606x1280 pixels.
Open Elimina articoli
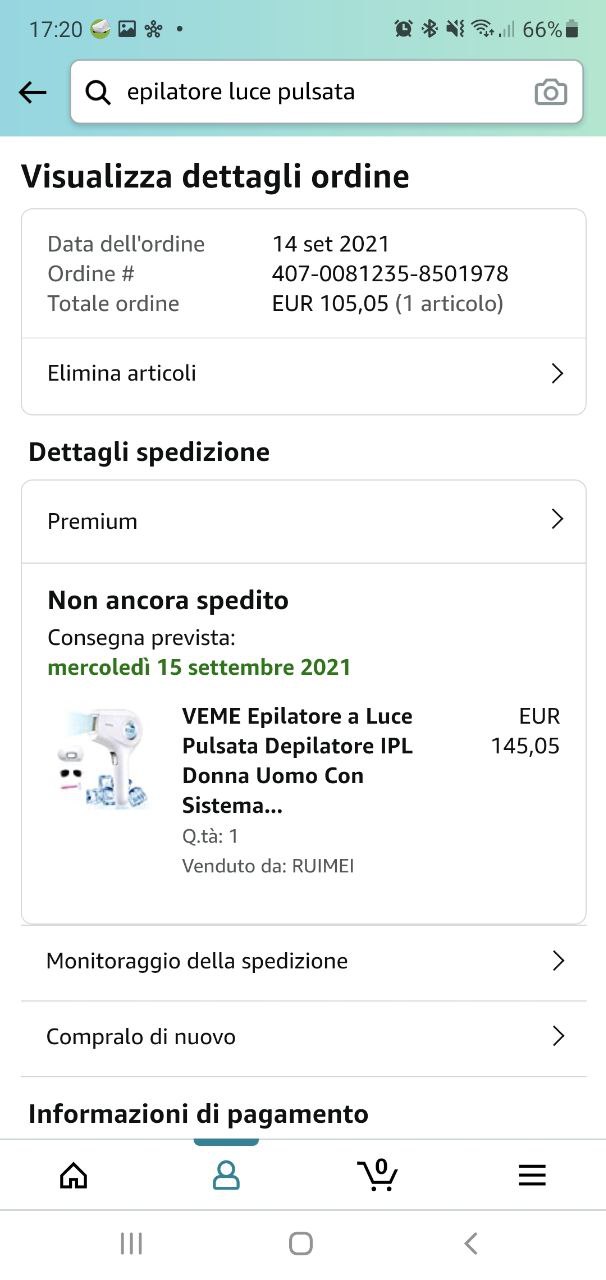click(x=303, y=374)
